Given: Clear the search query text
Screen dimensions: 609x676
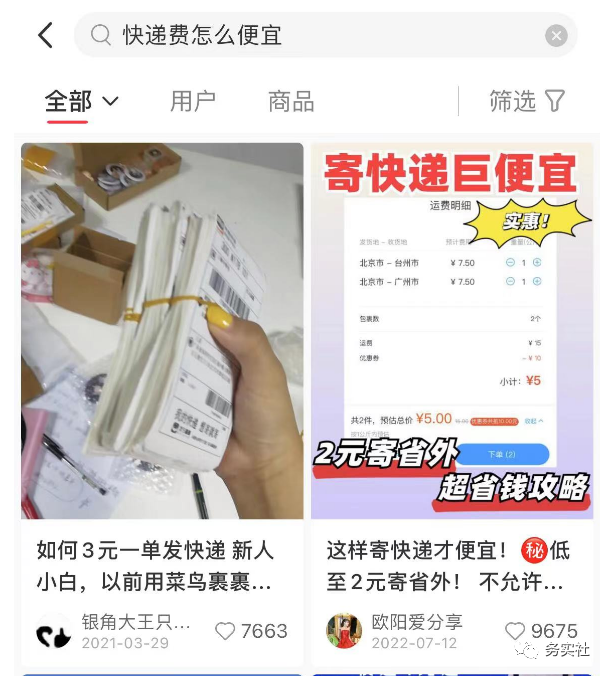Looking at the screenshot, I should point(556,36).
